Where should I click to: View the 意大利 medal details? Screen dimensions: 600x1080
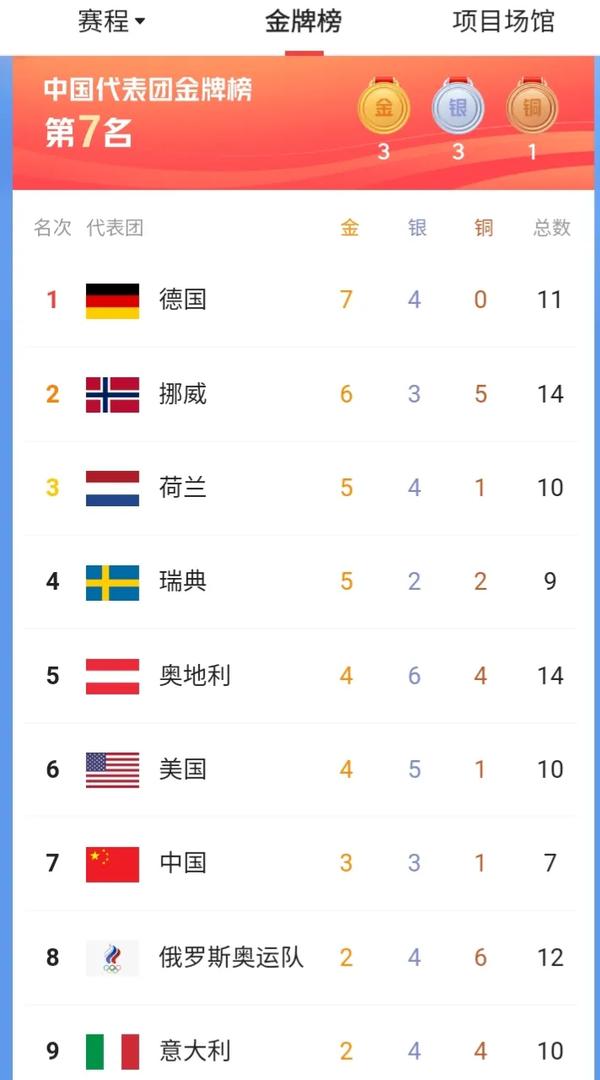[x=300, y=1043]
